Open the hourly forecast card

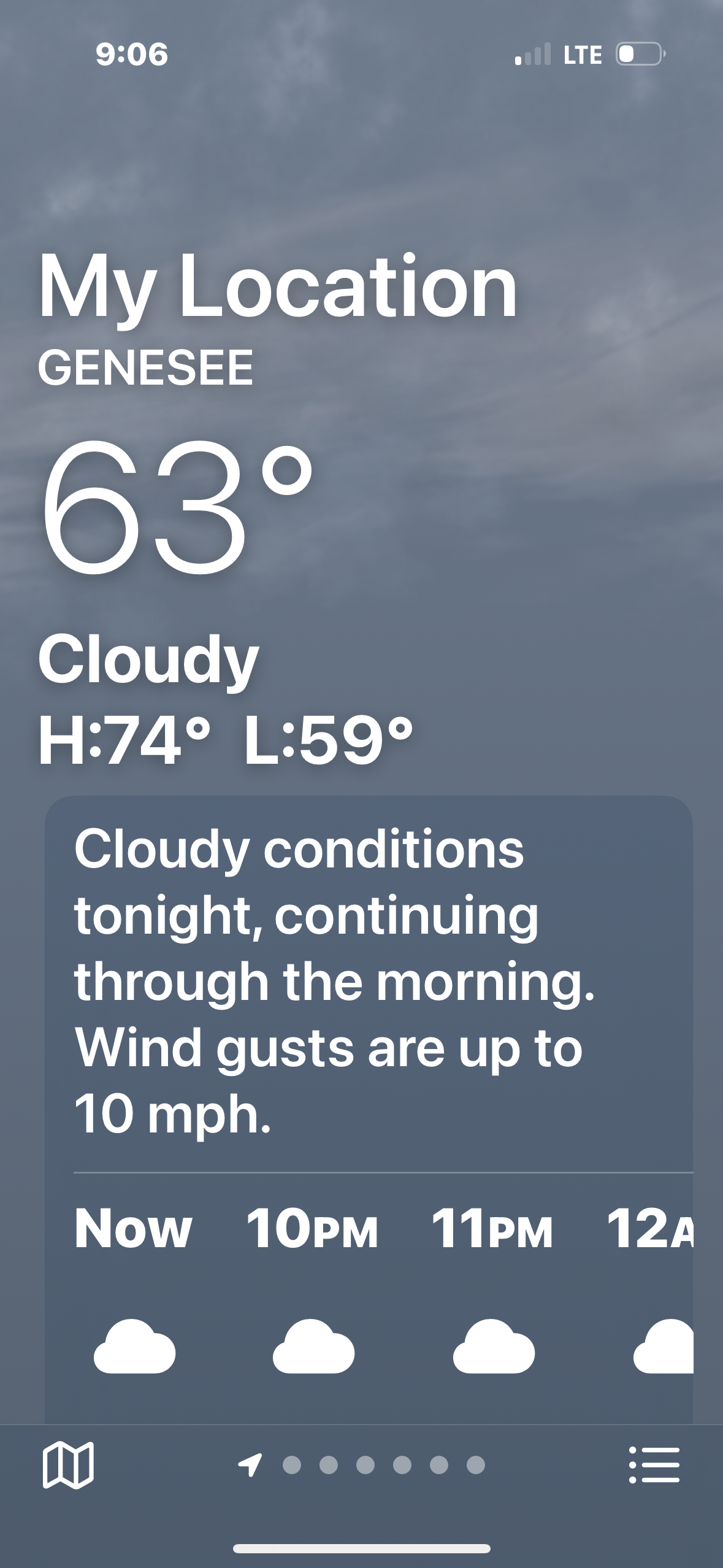368,1104
